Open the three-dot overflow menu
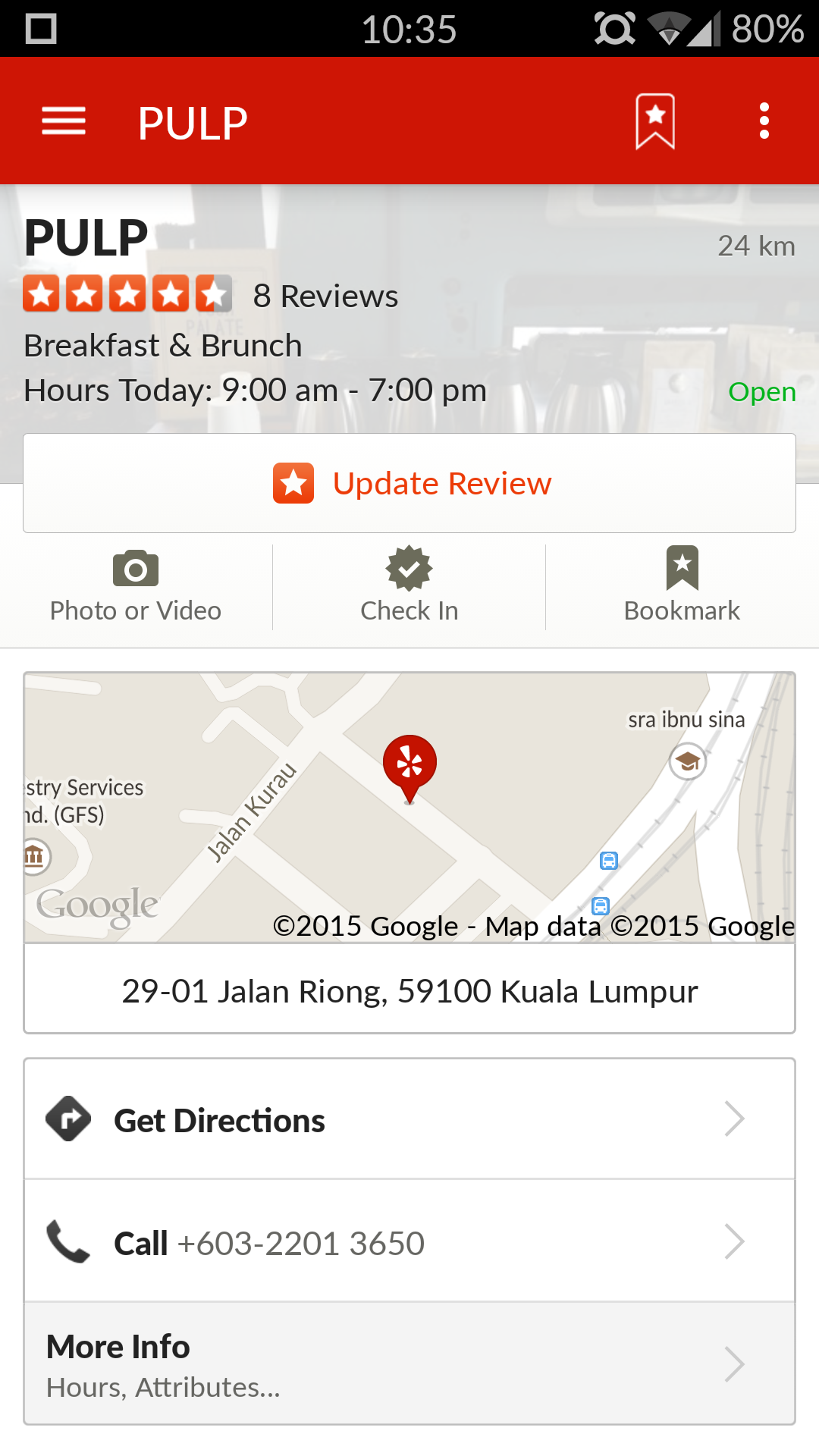Screen dimensions: 819x1456 click(x=764, y=121)
